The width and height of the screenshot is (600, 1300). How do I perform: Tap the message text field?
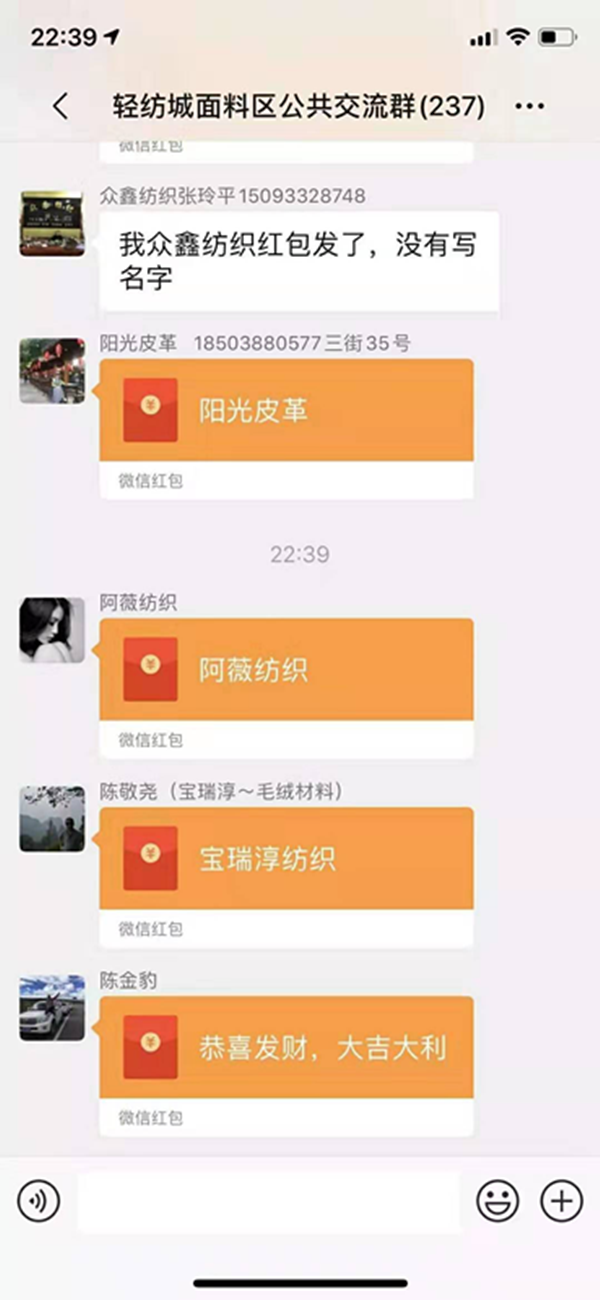pos(268,1201)
